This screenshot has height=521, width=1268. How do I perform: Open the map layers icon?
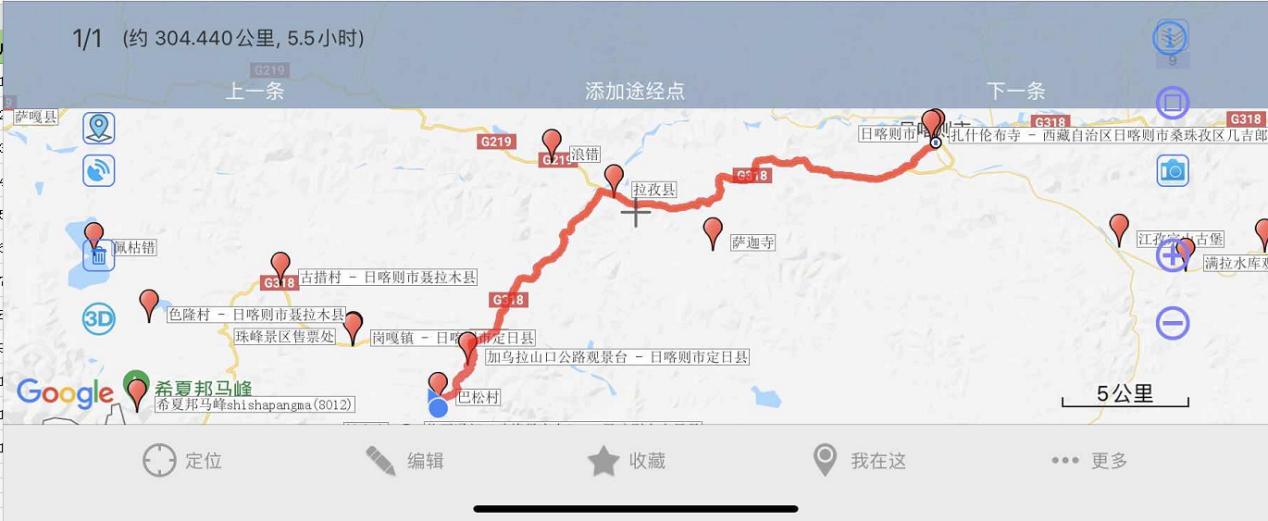tap(1171, 38)
